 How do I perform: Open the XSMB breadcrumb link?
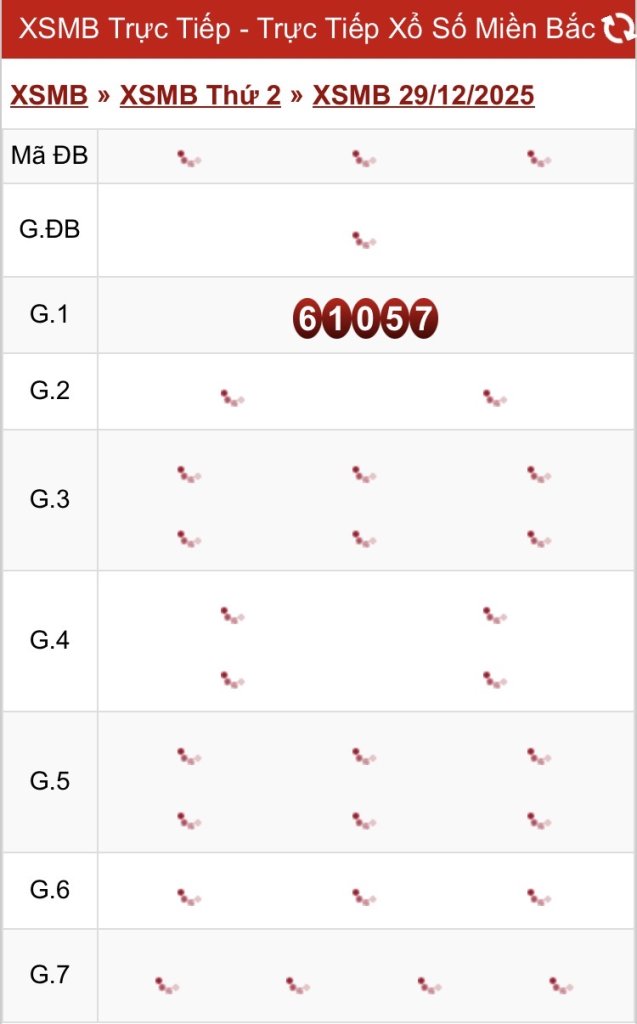(49, 95)
